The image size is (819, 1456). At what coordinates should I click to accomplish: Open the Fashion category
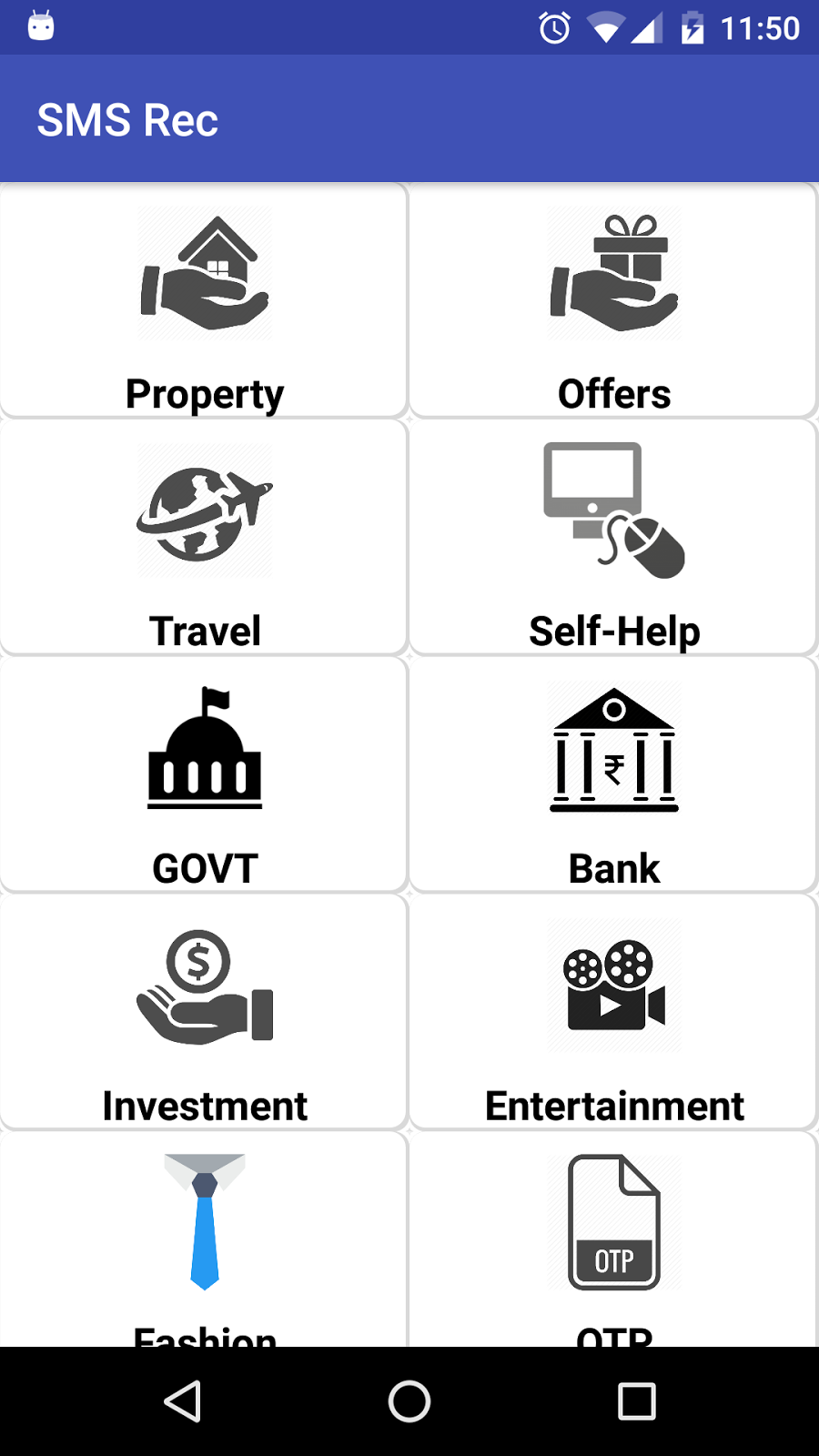pos(204,1239)
